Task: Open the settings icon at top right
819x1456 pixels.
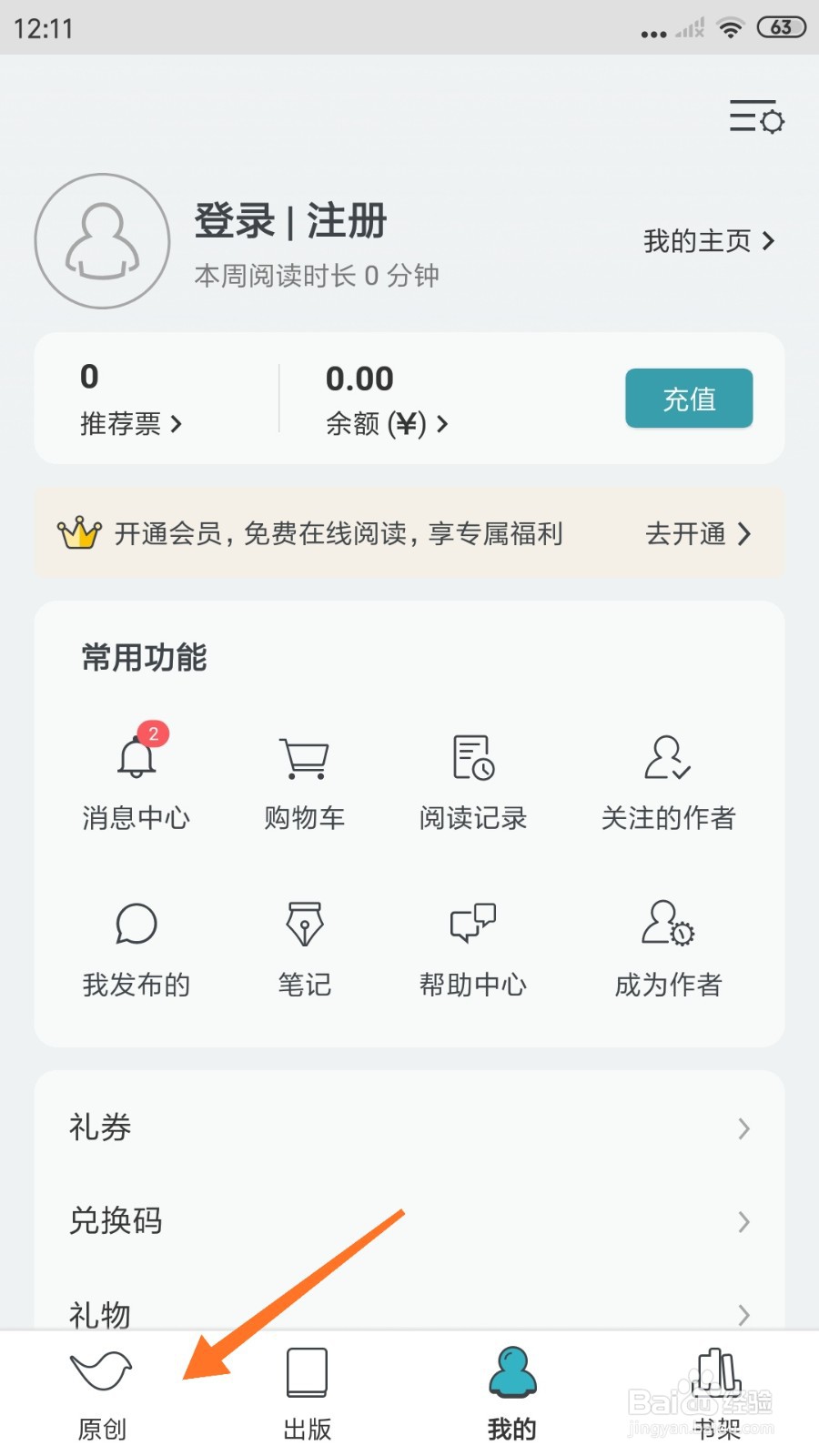Action: coord(756,117)
